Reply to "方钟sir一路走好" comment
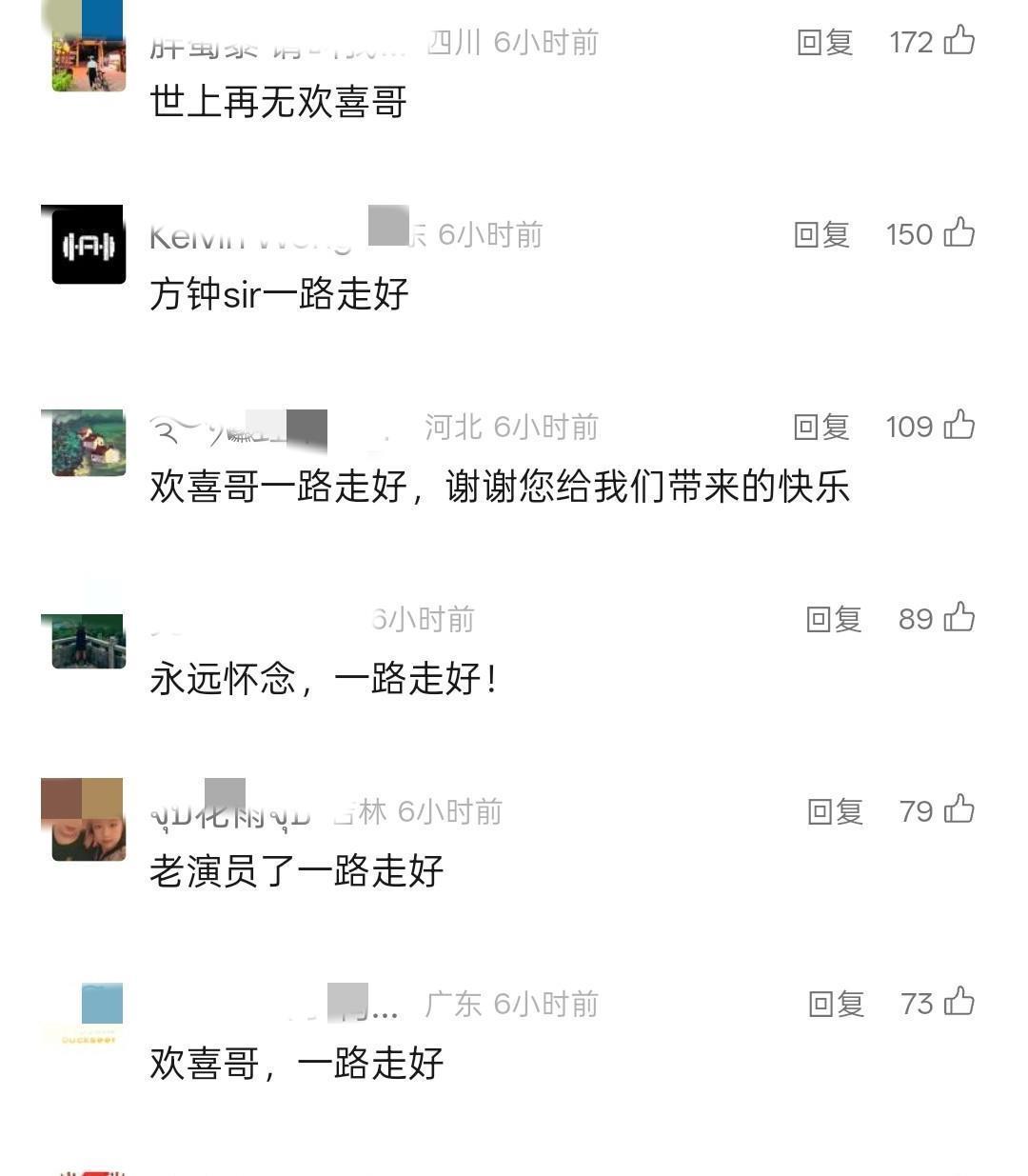This screenshot has width=1028, height=1176. pyautogui.click(x=821, y=235)
